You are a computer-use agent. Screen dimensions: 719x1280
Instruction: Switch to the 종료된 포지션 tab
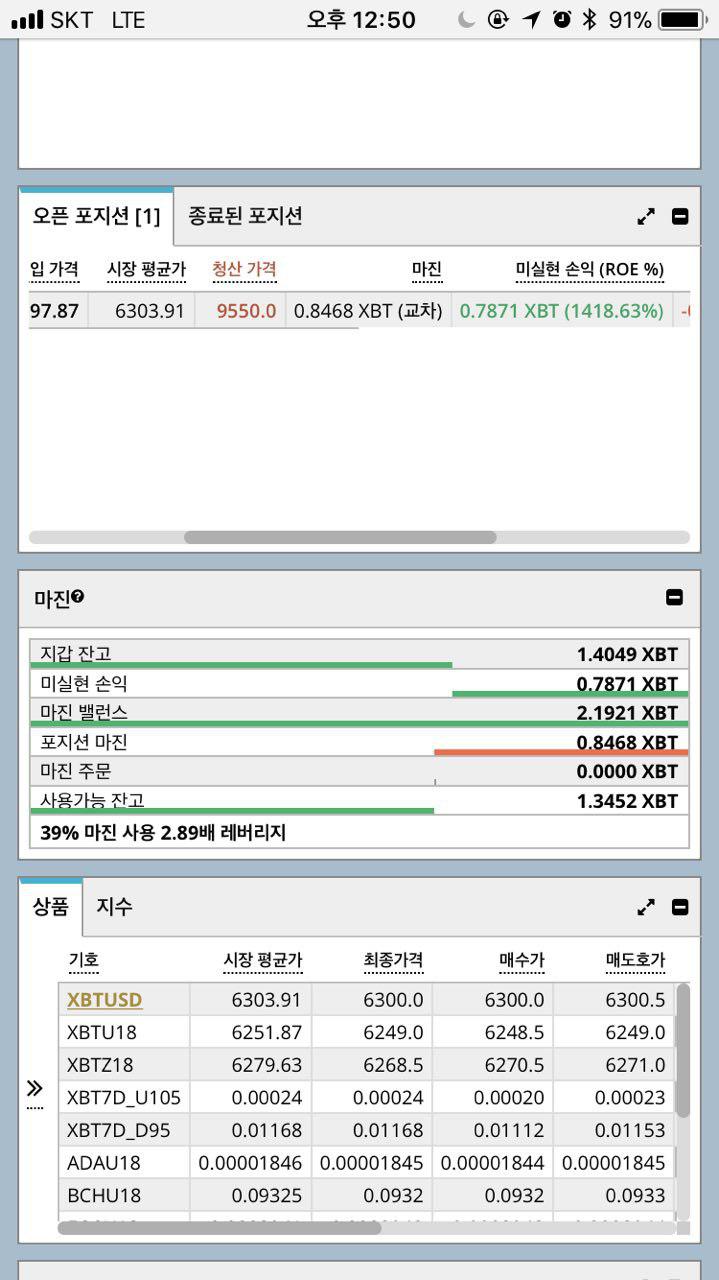click(245, 216)
